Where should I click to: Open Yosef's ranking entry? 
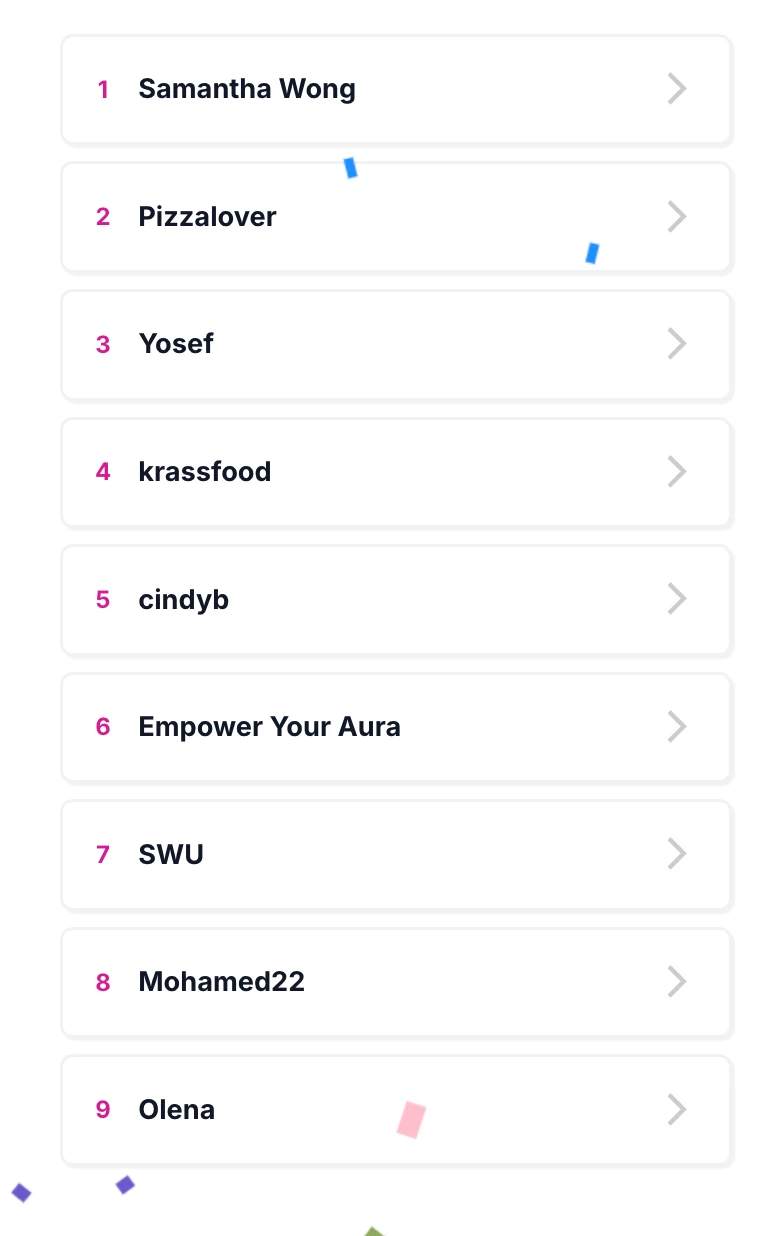click(x=397, y=345)
